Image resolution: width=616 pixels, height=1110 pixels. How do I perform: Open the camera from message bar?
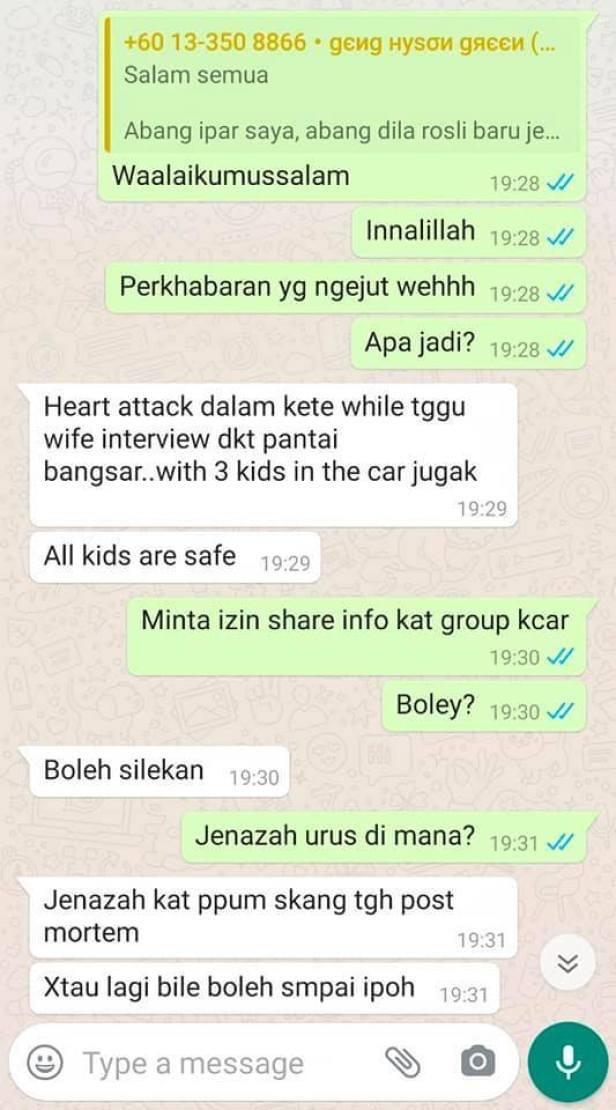[x=478, y=1062]
